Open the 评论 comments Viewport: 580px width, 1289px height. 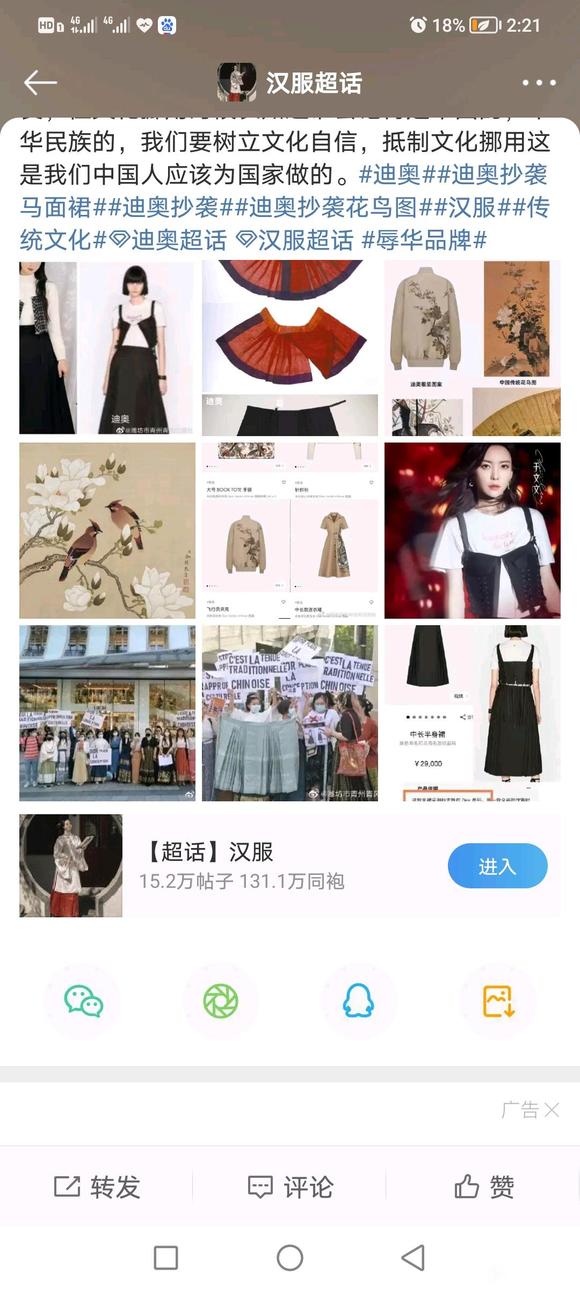tap(290, 1187)
